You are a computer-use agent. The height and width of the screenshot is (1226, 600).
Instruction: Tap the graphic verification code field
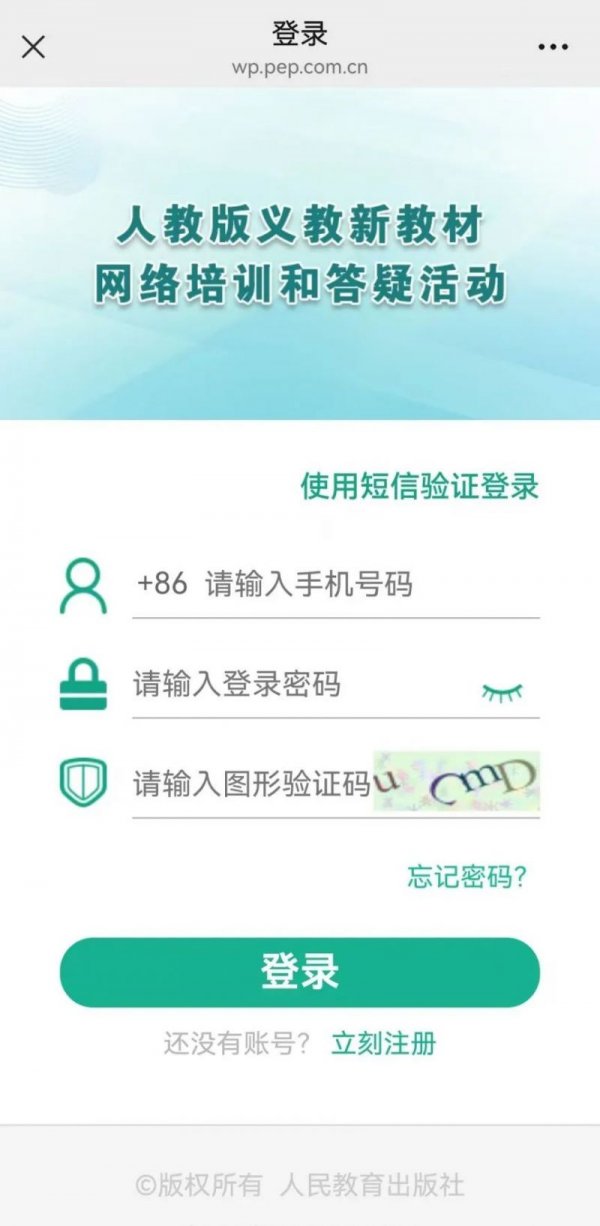(x=252, y=785)
